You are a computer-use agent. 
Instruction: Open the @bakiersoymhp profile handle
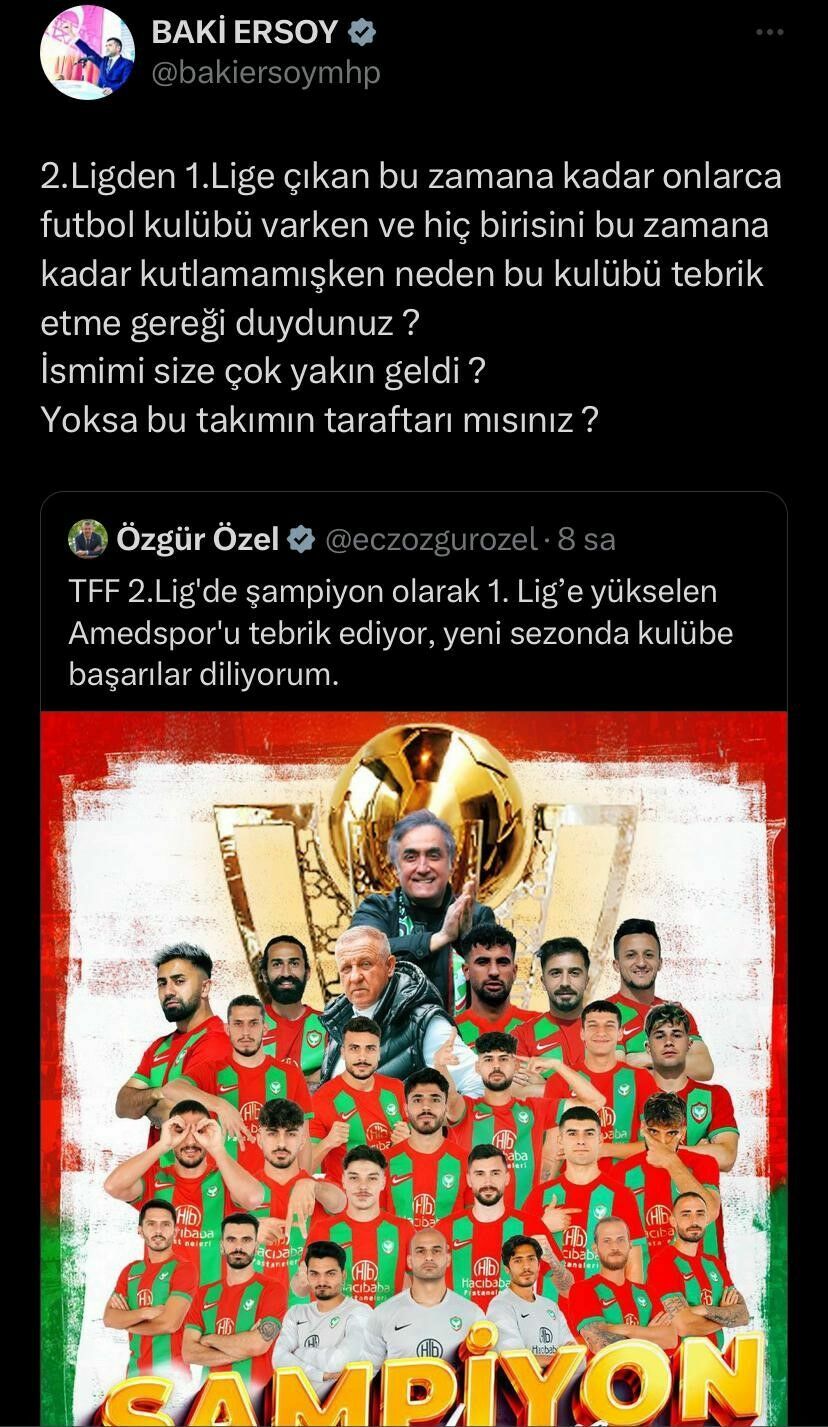tap(265, 74)
